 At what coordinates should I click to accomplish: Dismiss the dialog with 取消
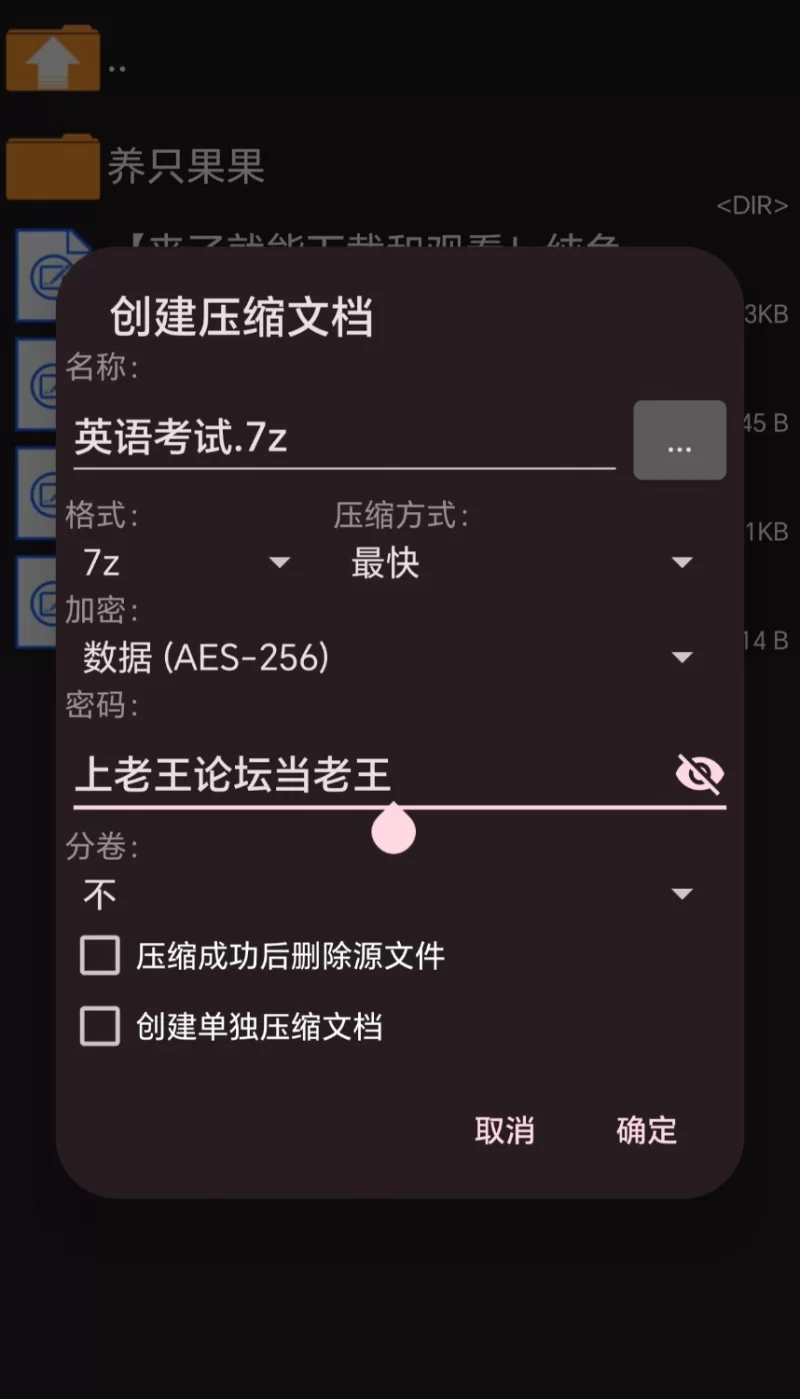(x=504, y=1131)
